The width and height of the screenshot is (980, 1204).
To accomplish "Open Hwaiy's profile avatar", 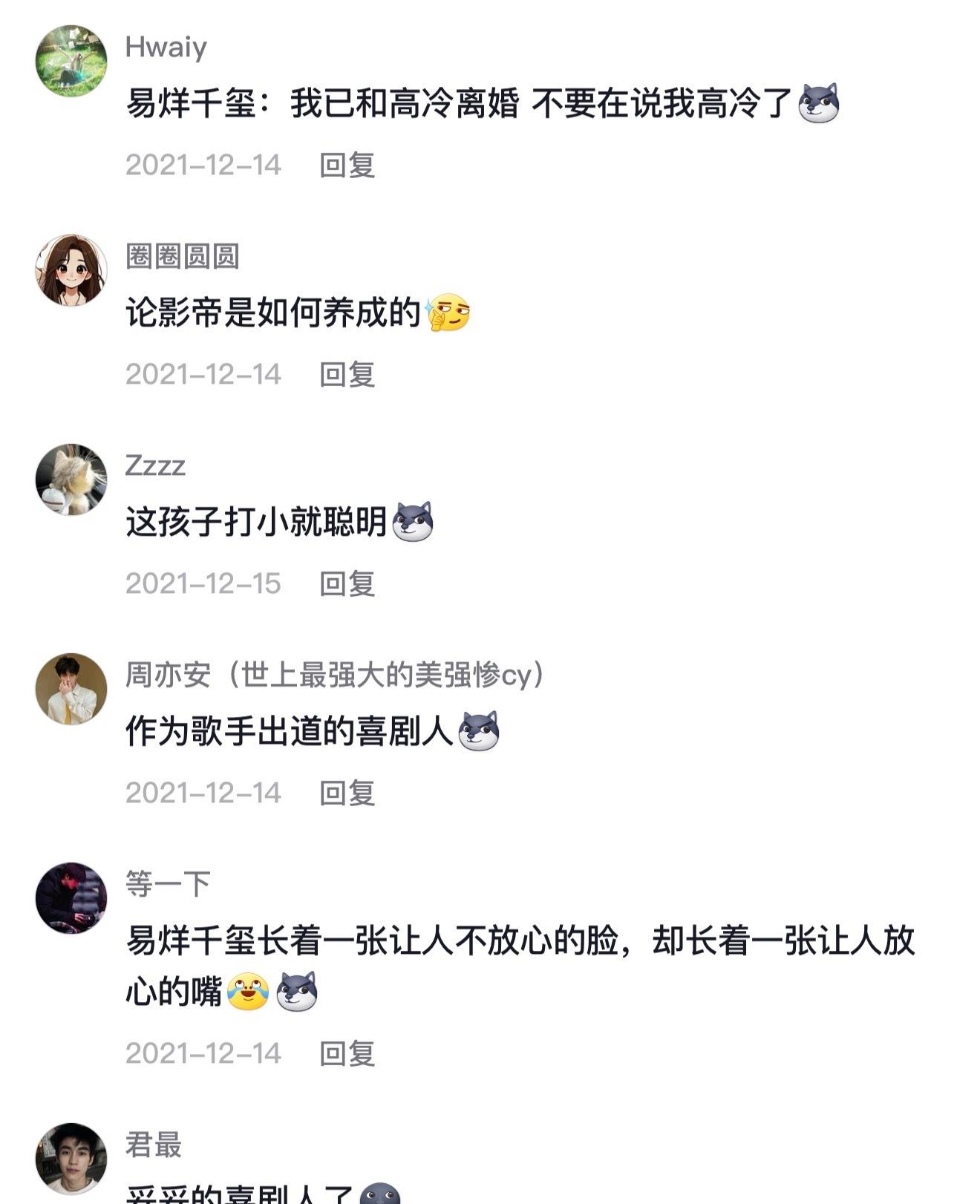I will tap(71, 61).
